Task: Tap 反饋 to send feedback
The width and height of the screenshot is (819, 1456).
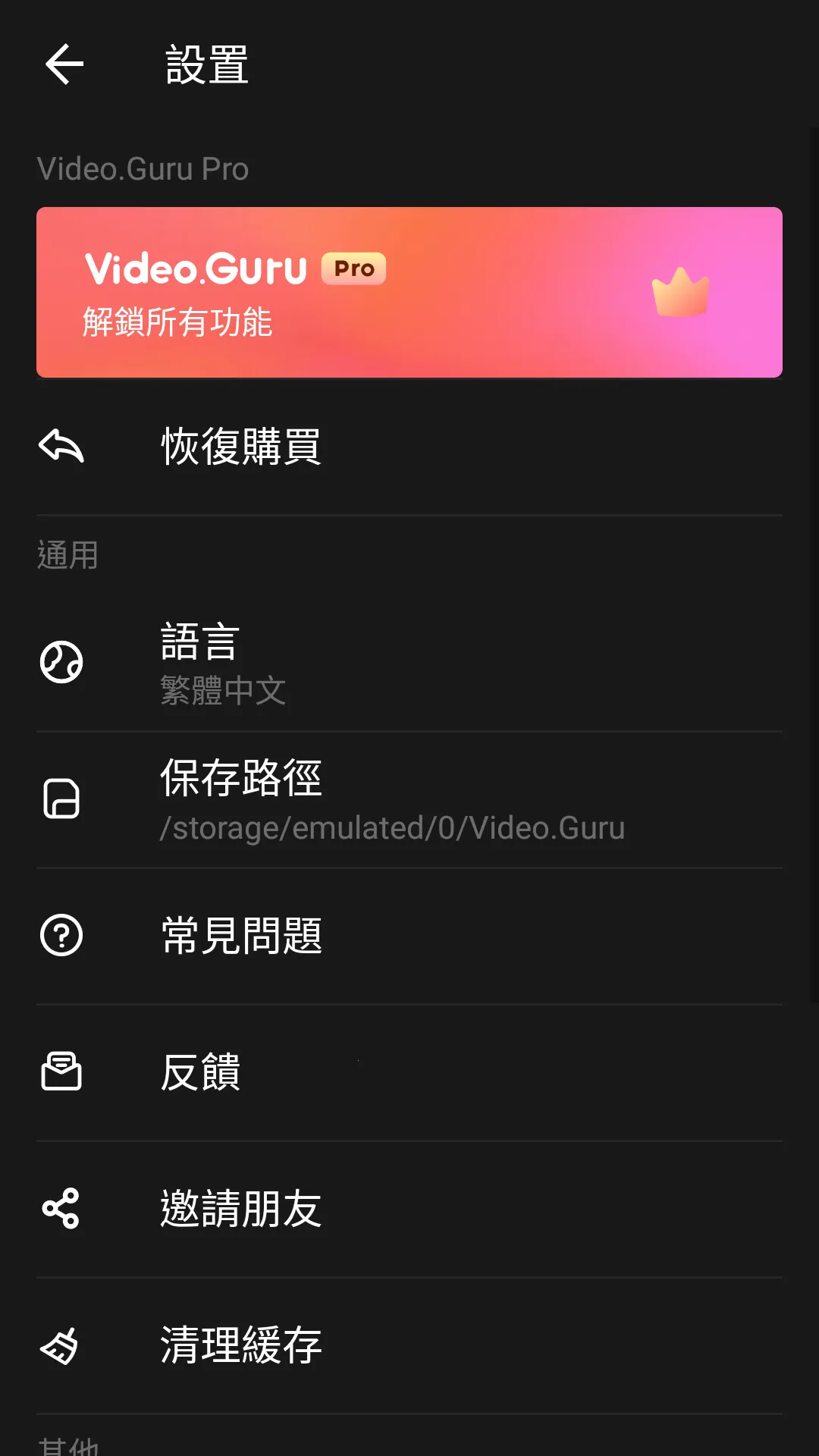Action: pos(199,1072)
